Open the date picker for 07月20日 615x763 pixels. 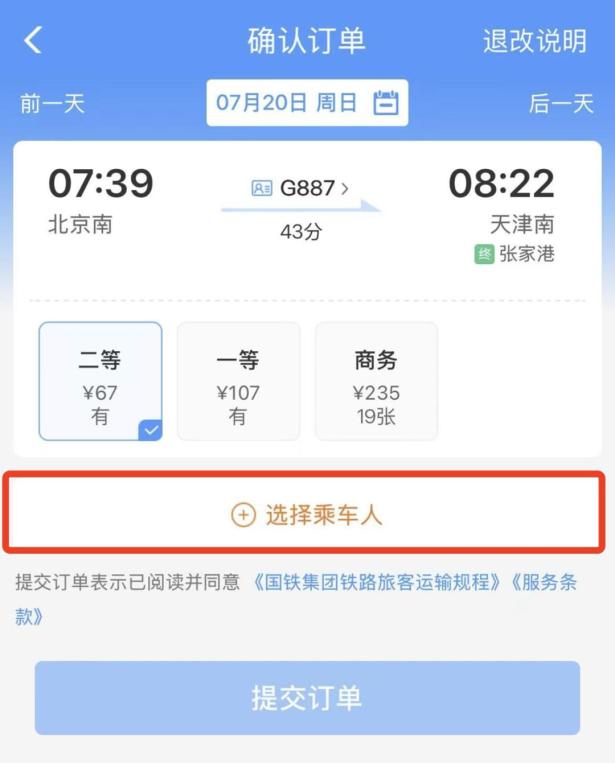[x=307, y=103]
